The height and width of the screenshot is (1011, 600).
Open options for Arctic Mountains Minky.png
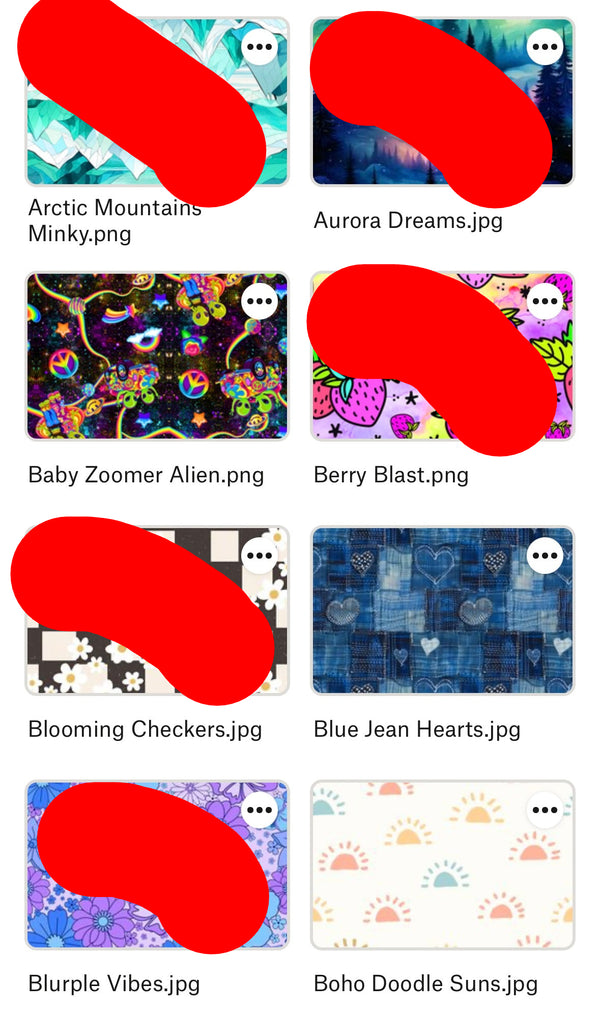click(260, 46)
